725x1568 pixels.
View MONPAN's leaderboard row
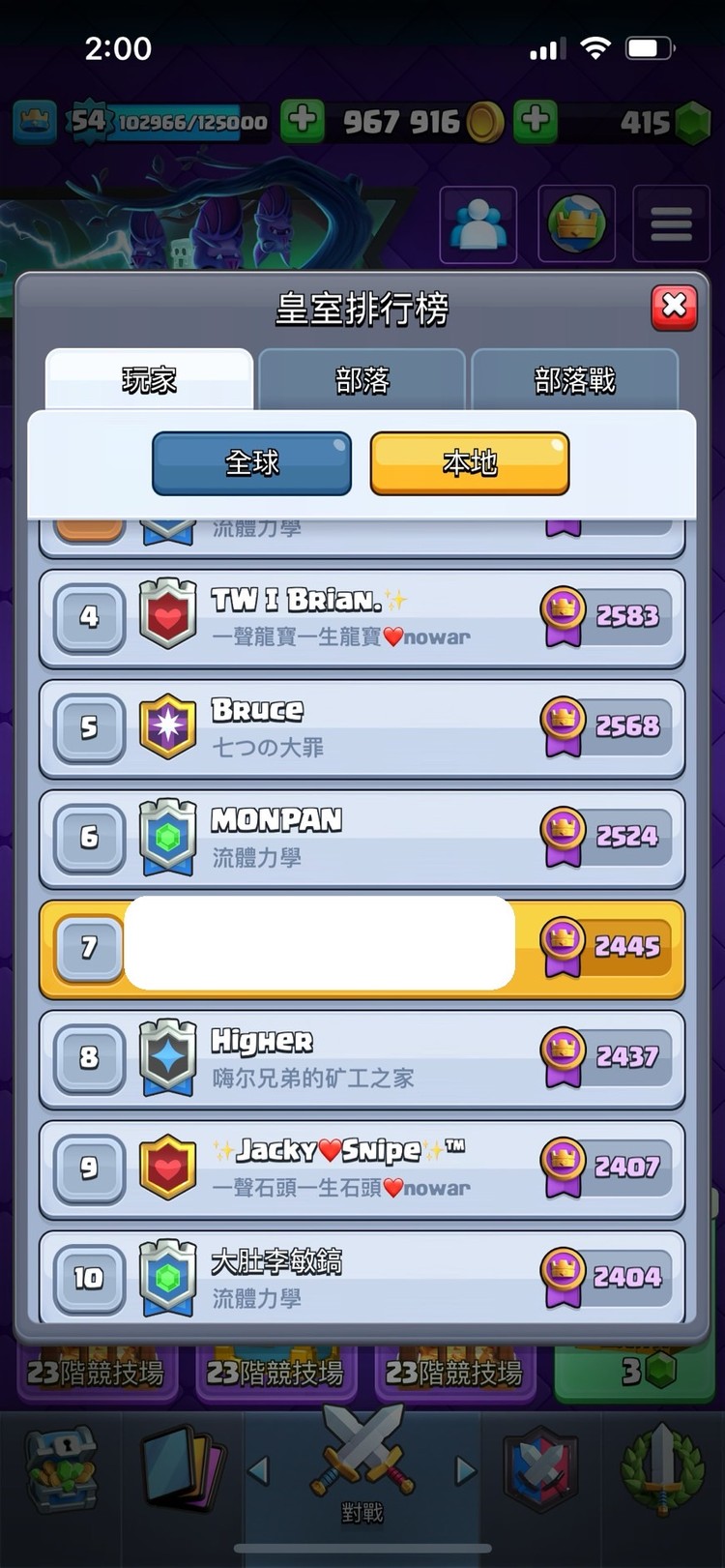tap(362, 838)
